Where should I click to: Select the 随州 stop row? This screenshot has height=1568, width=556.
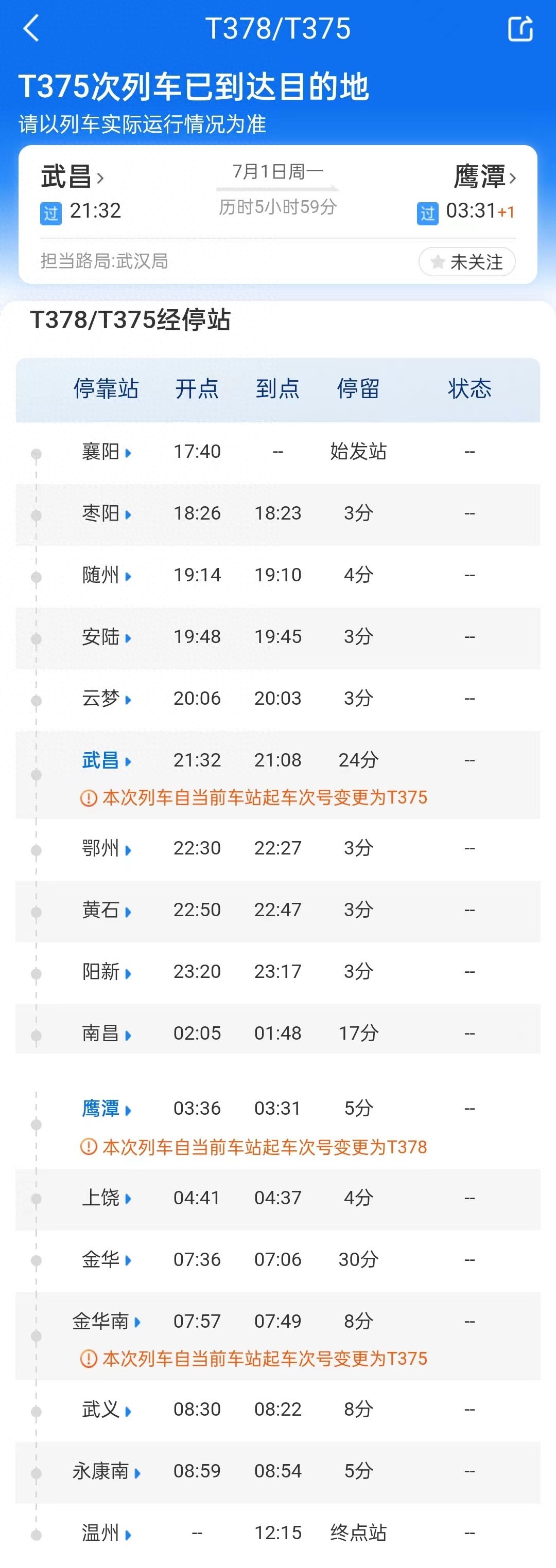[x=107, y=575]
